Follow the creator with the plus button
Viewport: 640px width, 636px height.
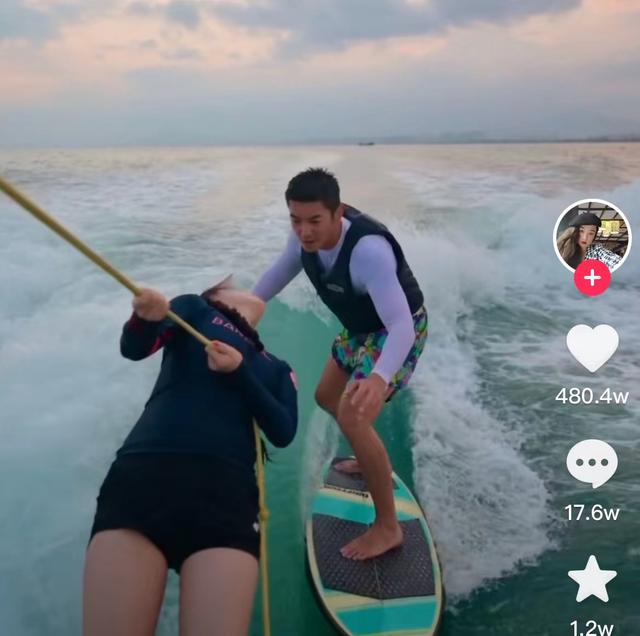coord(592,278)
